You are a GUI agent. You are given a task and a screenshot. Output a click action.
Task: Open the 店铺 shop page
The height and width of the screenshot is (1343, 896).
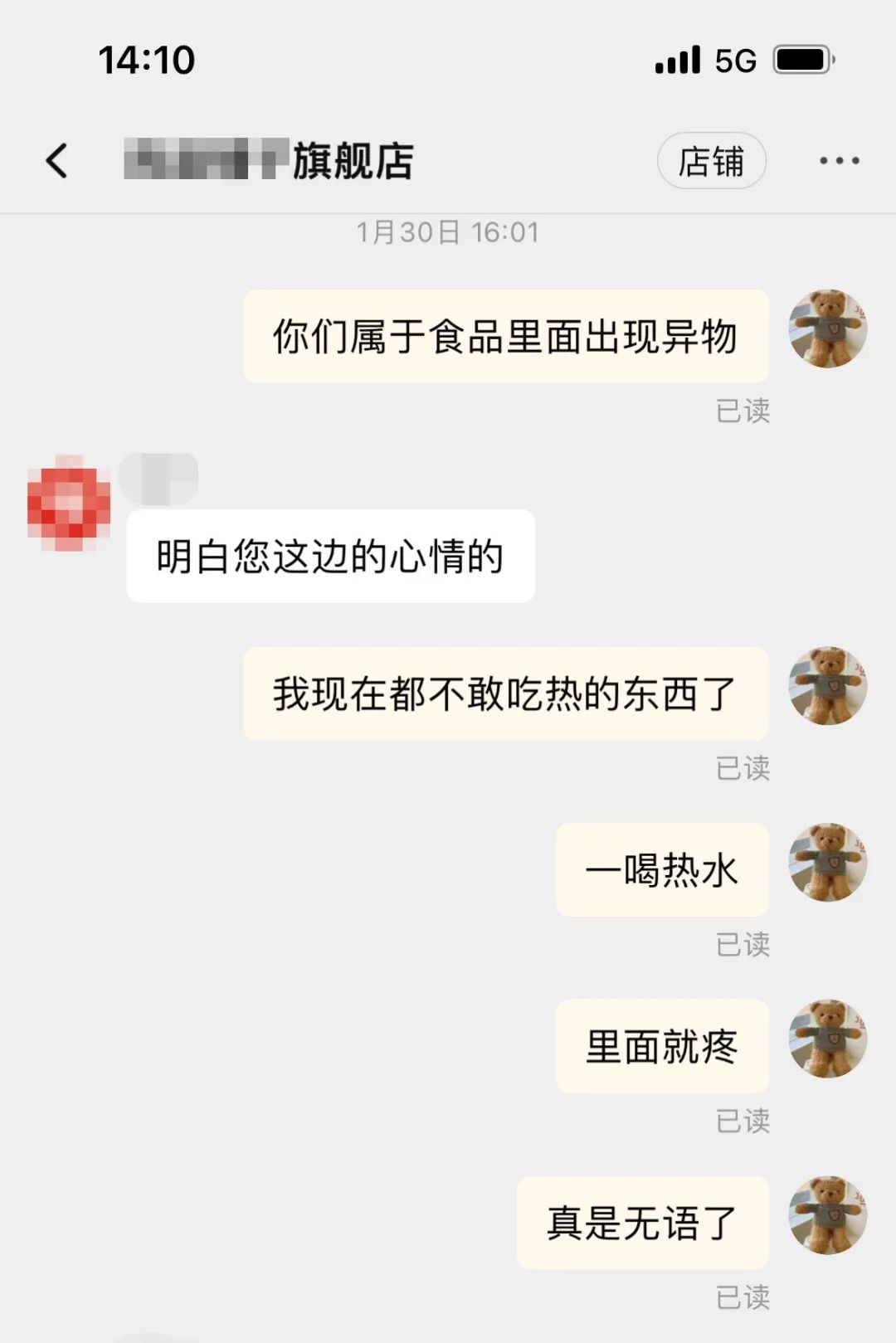point(711,162)
